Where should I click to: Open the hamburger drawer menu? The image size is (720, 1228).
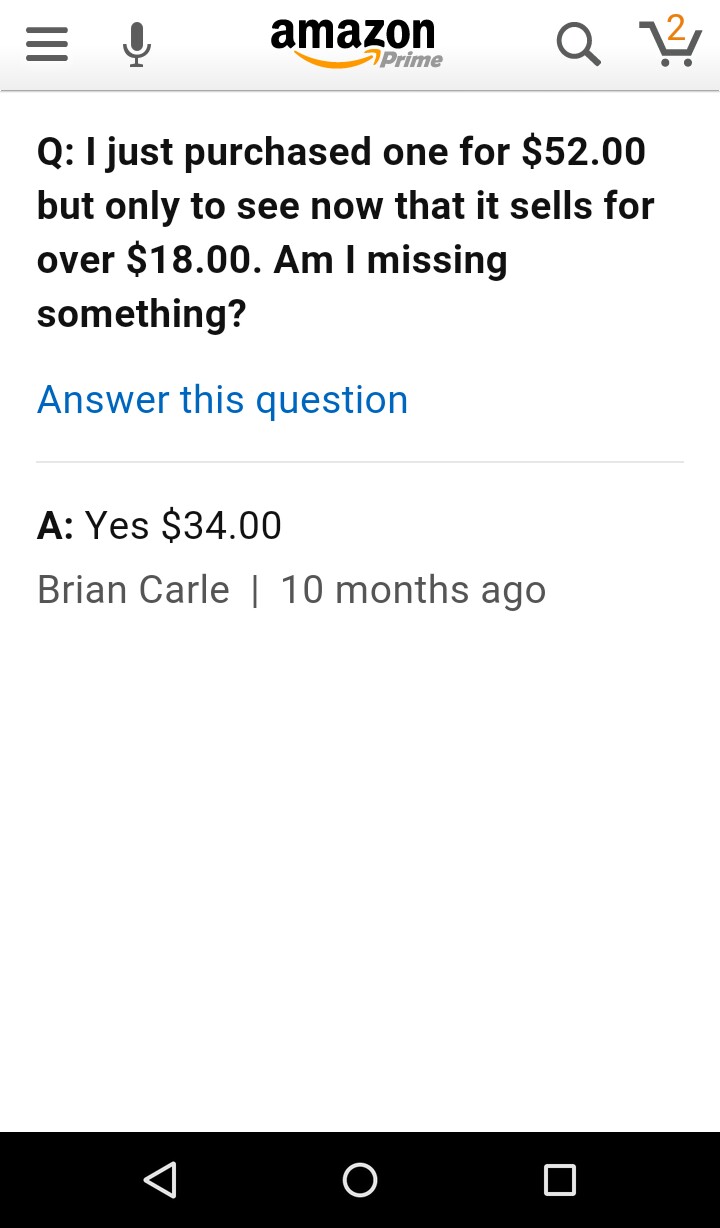(46, 45)
